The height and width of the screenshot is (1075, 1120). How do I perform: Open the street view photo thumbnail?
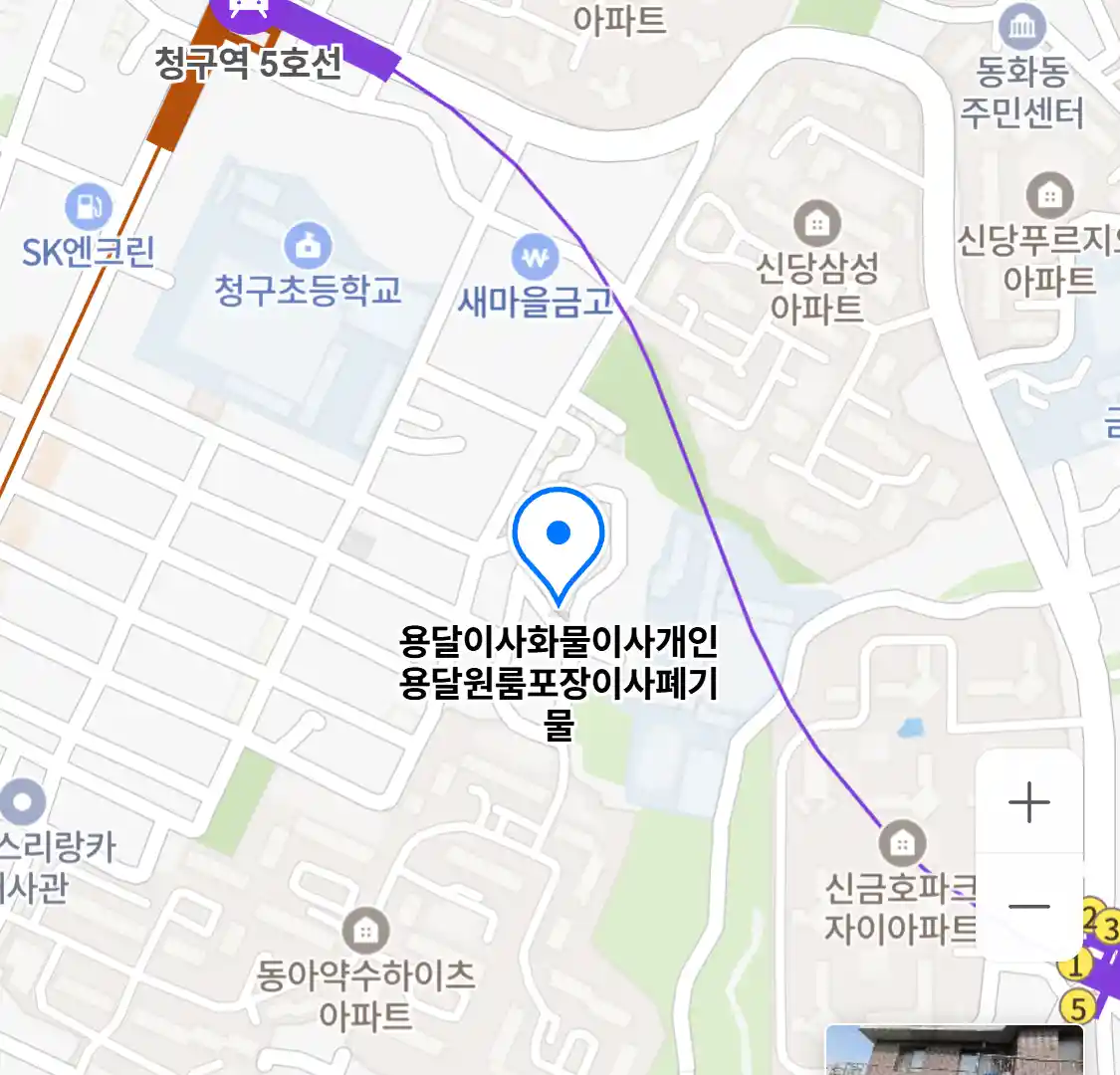954,1050
